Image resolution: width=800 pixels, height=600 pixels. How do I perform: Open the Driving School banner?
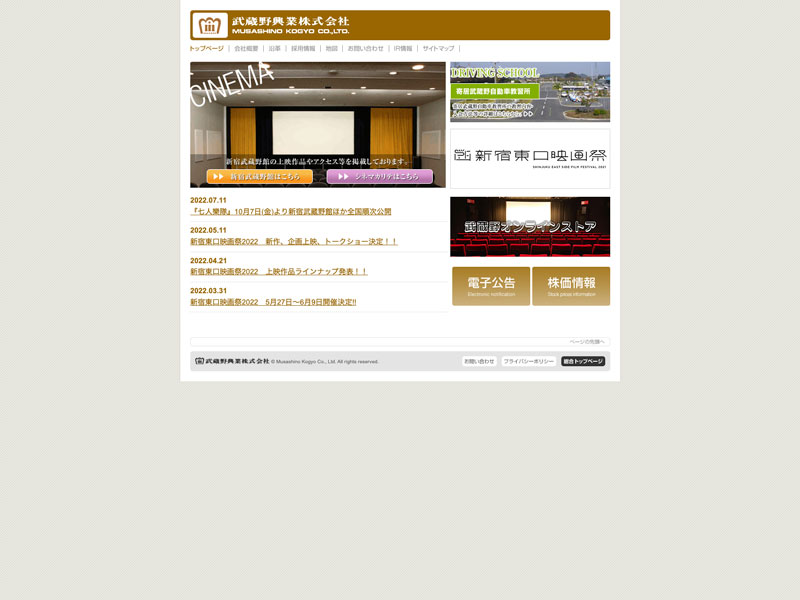click(529, 91)
